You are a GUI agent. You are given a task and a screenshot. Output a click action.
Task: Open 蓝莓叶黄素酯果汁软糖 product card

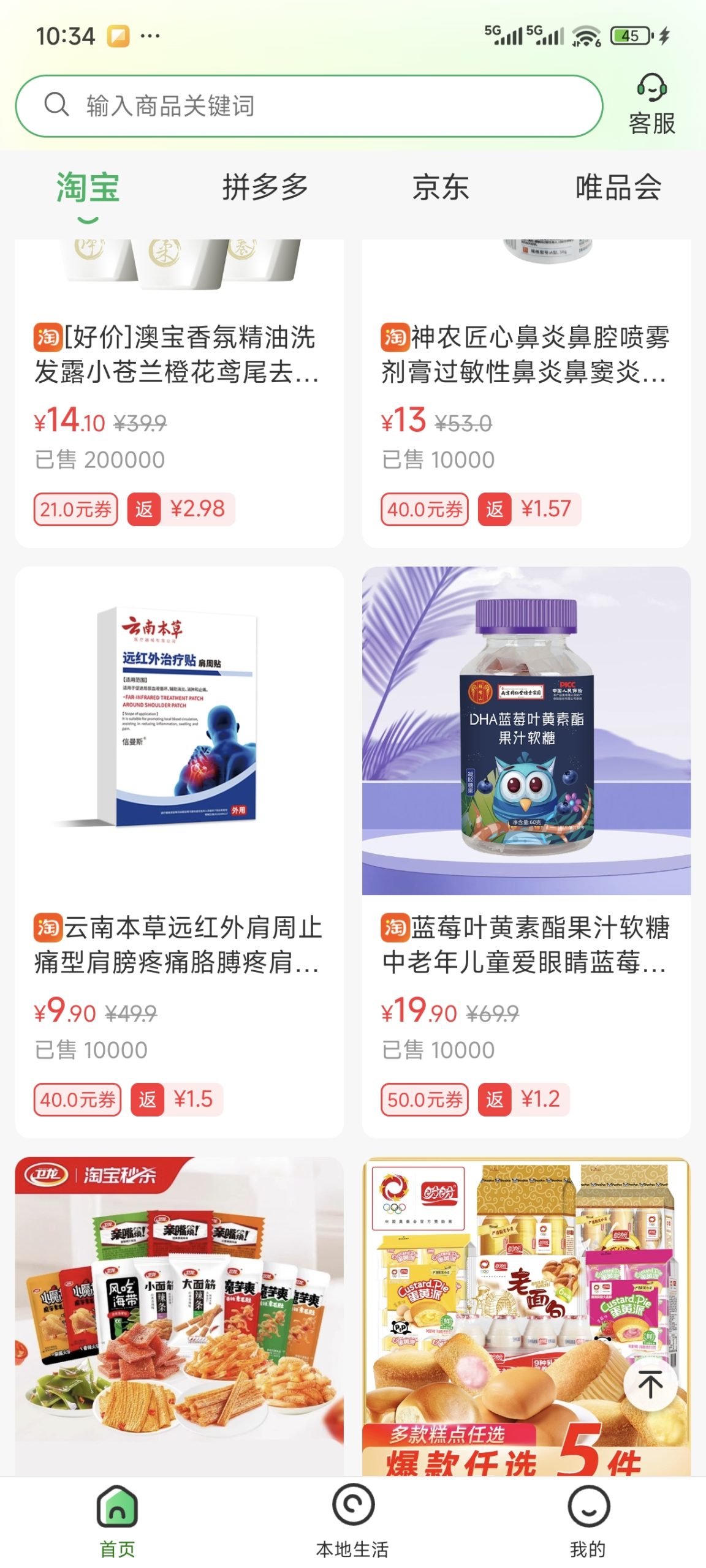click(526, 851)
